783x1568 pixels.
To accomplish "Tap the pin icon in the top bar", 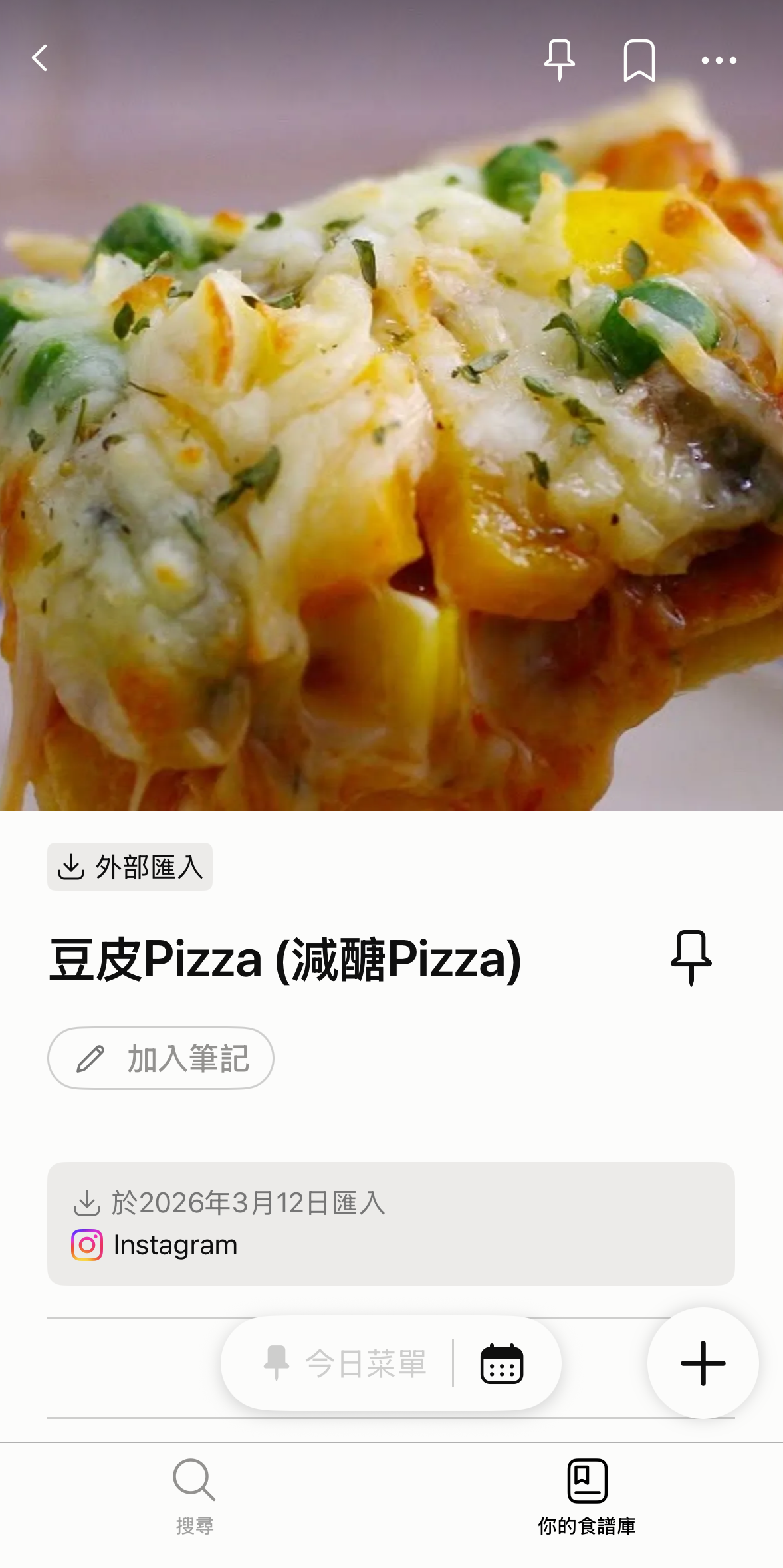I will 559,60.
